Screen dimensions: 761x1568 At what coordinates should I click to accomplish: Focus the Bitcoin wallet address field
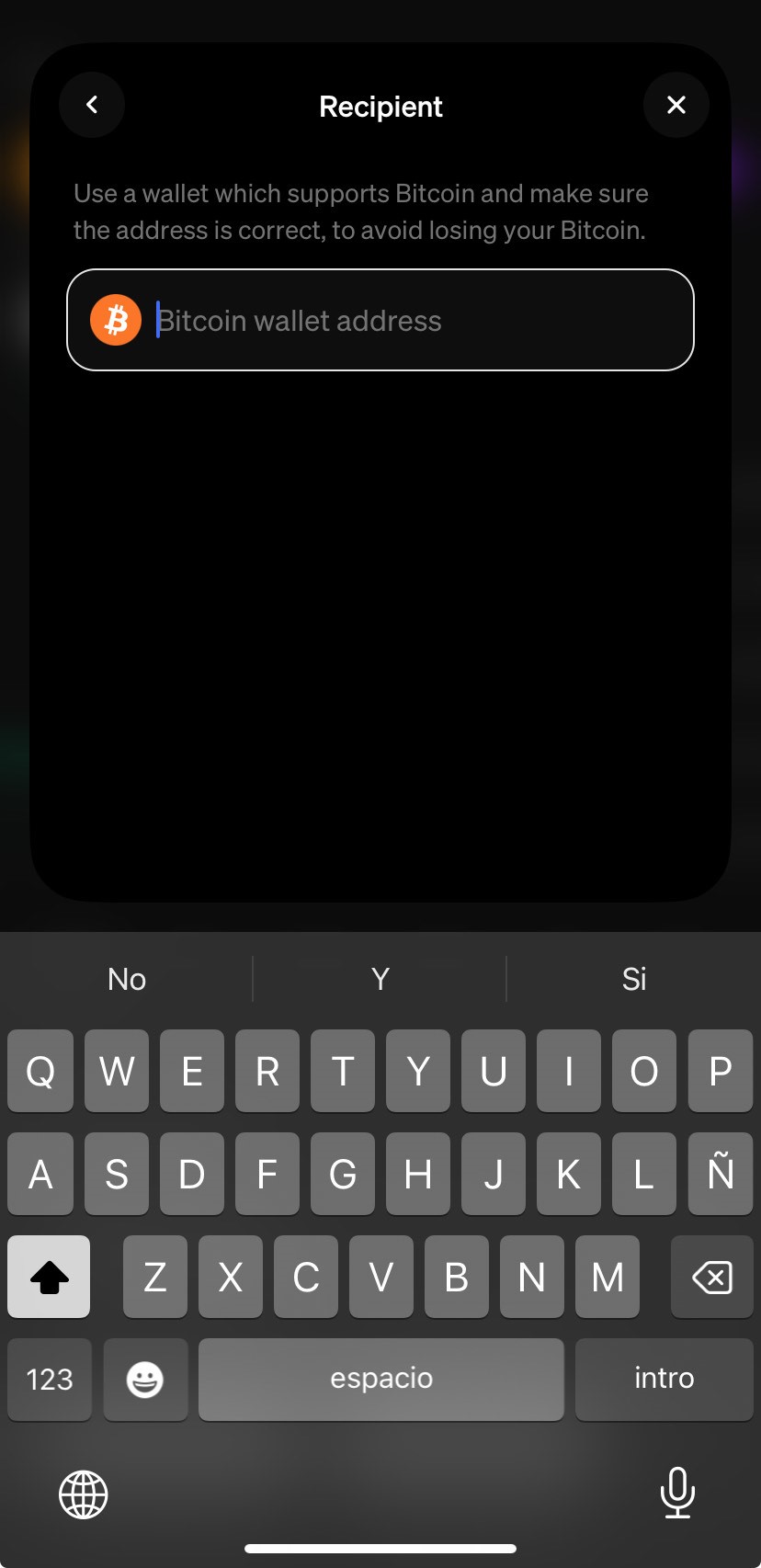(404, 321)
